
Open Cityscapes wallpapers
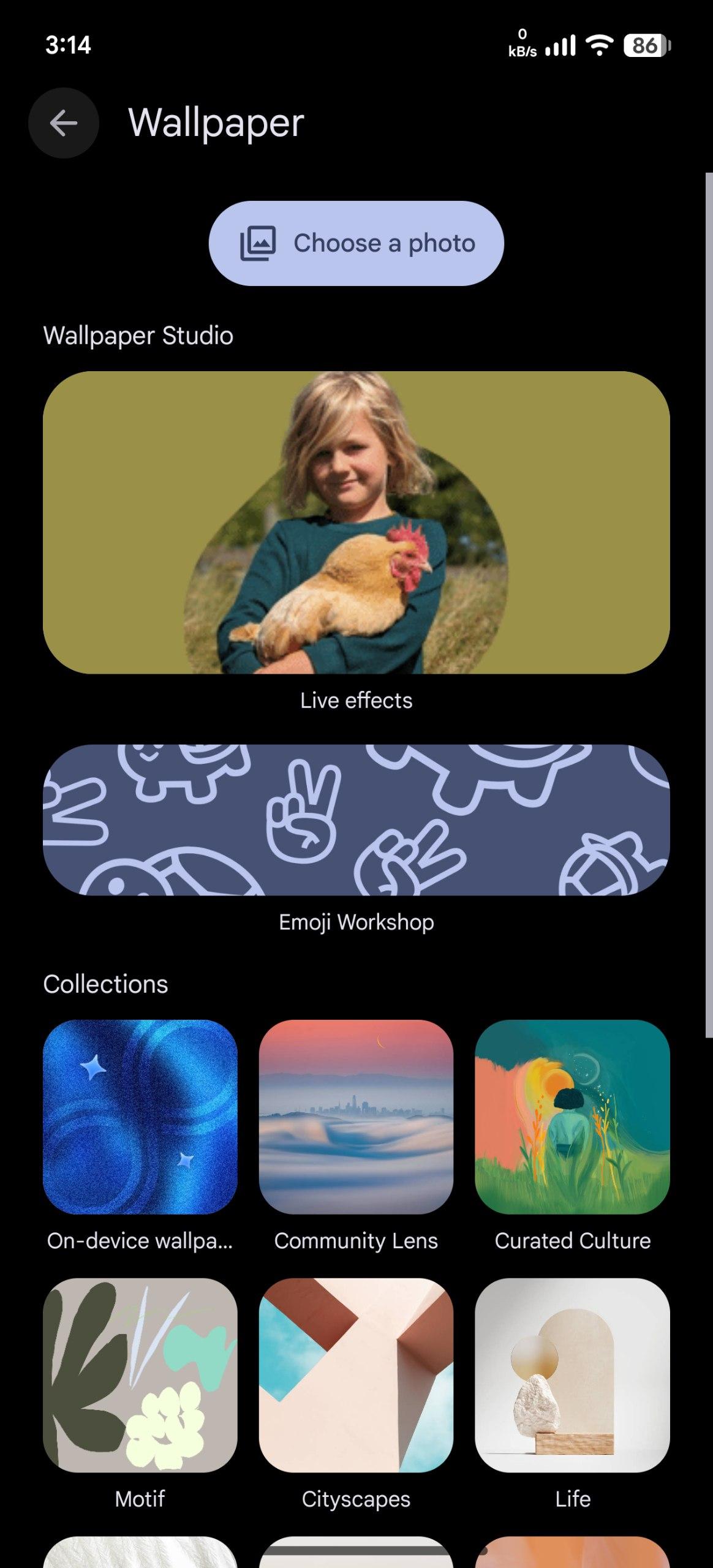pyautogui.click(x=356, y=1375)
